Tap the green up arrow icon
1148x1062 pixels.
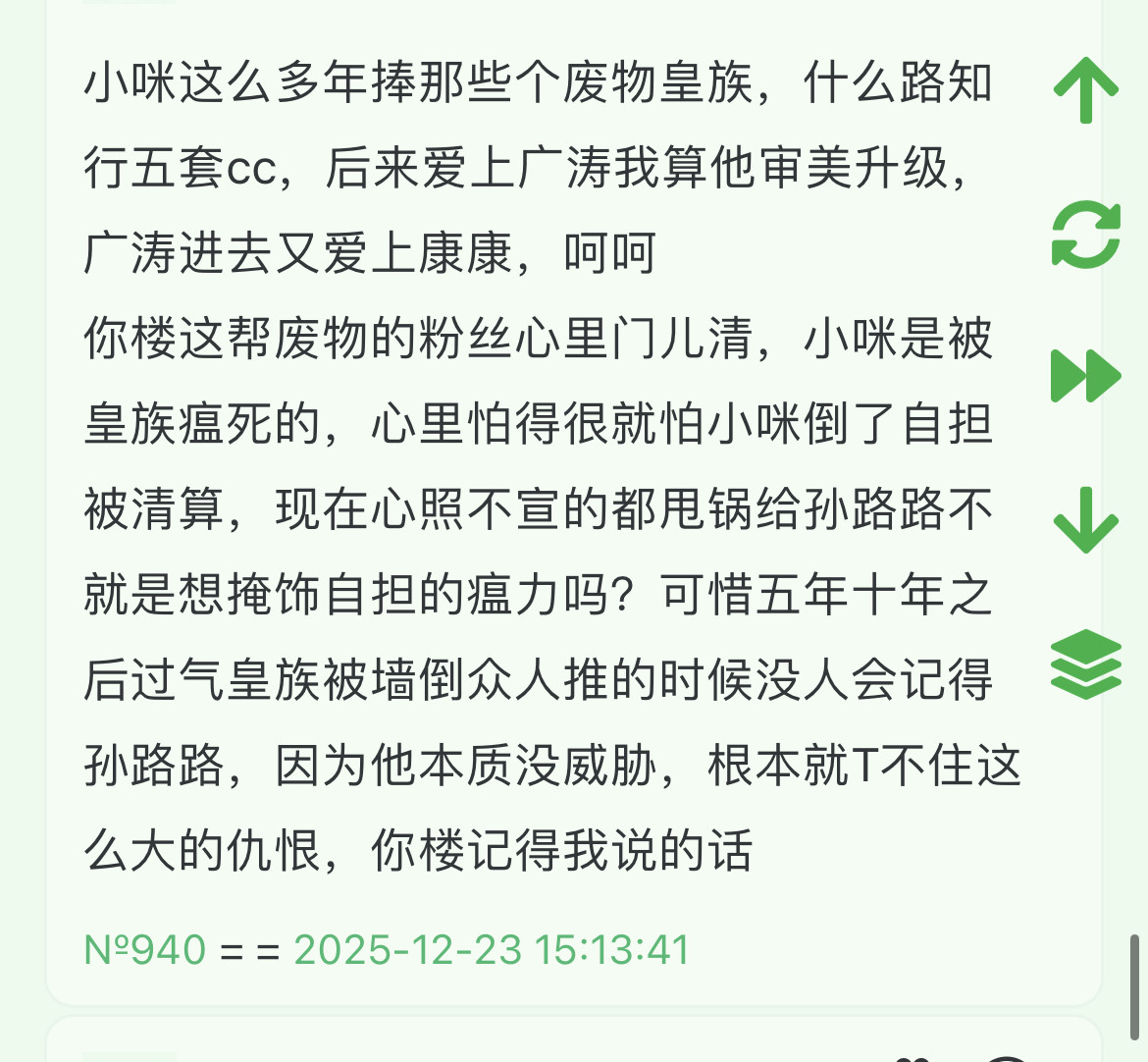tap(1085, 90)
